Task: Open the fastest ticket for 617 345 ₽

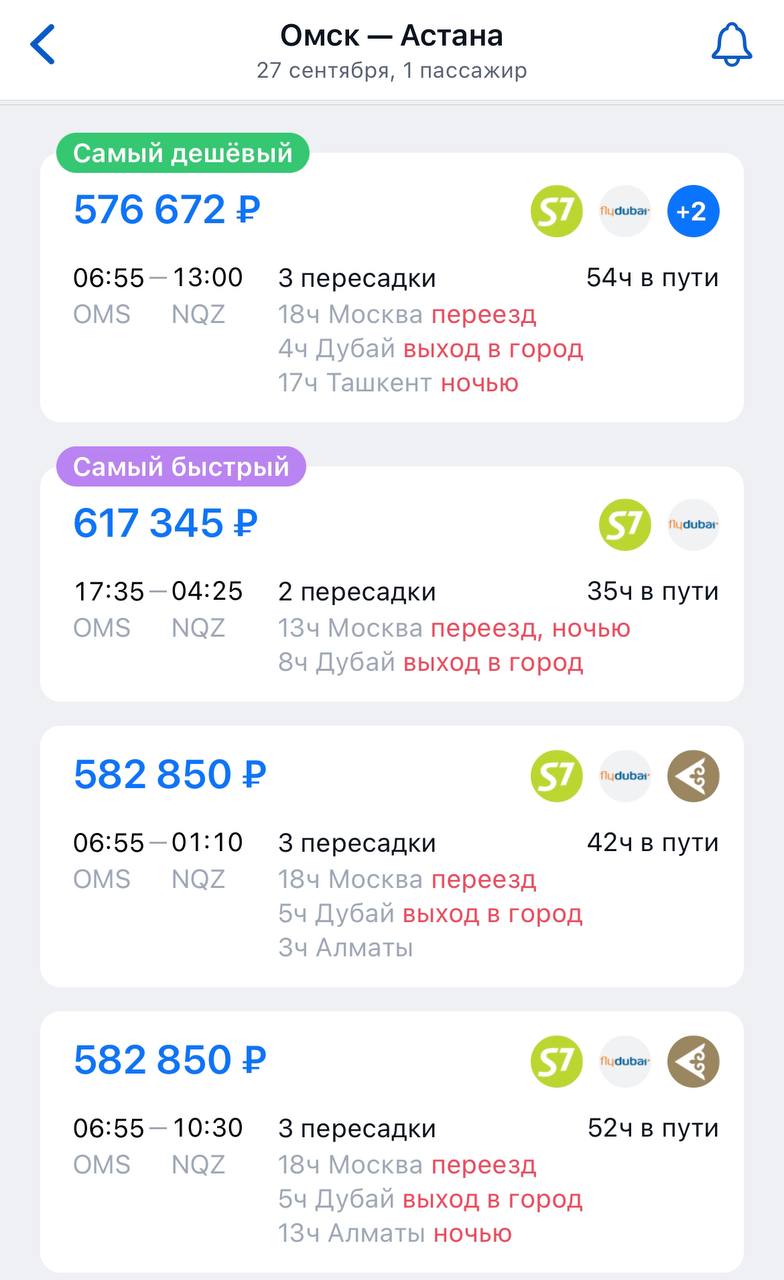Action: coord(391,585)
